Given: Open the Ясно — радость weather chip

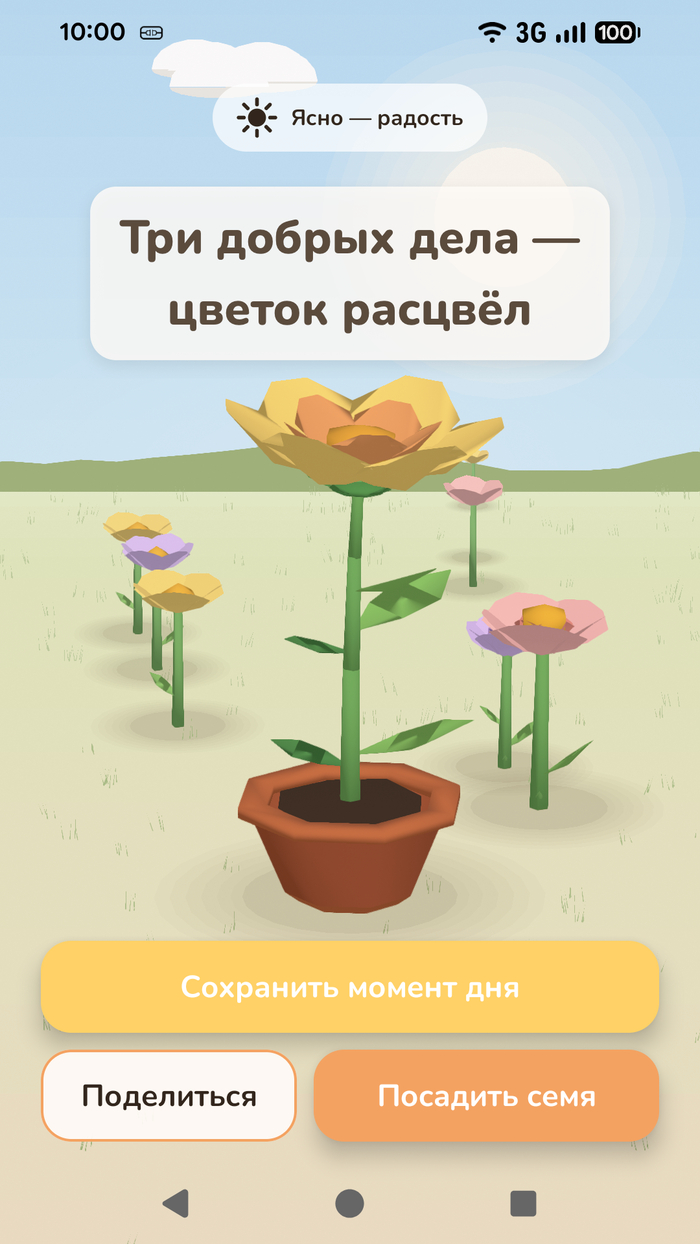Looking at the screenshot, I should tap(350, 118).
